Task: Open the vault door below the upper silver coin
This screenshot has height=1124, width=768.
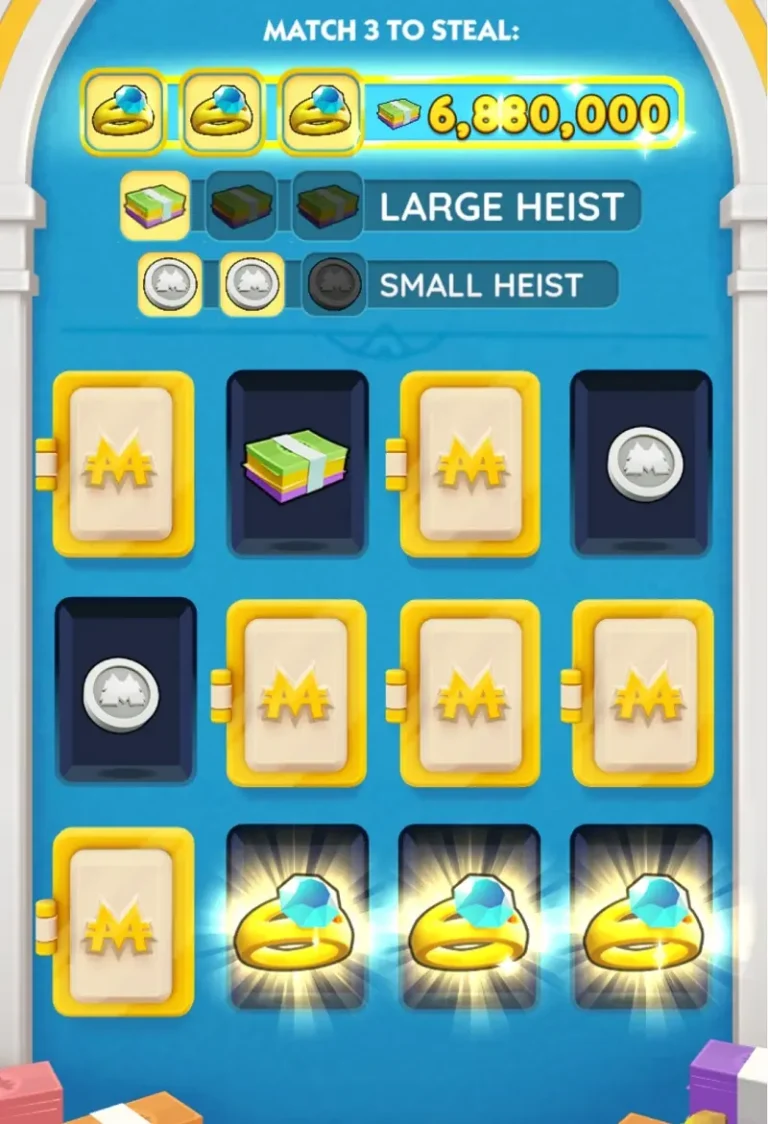Action: coord(643,693)
